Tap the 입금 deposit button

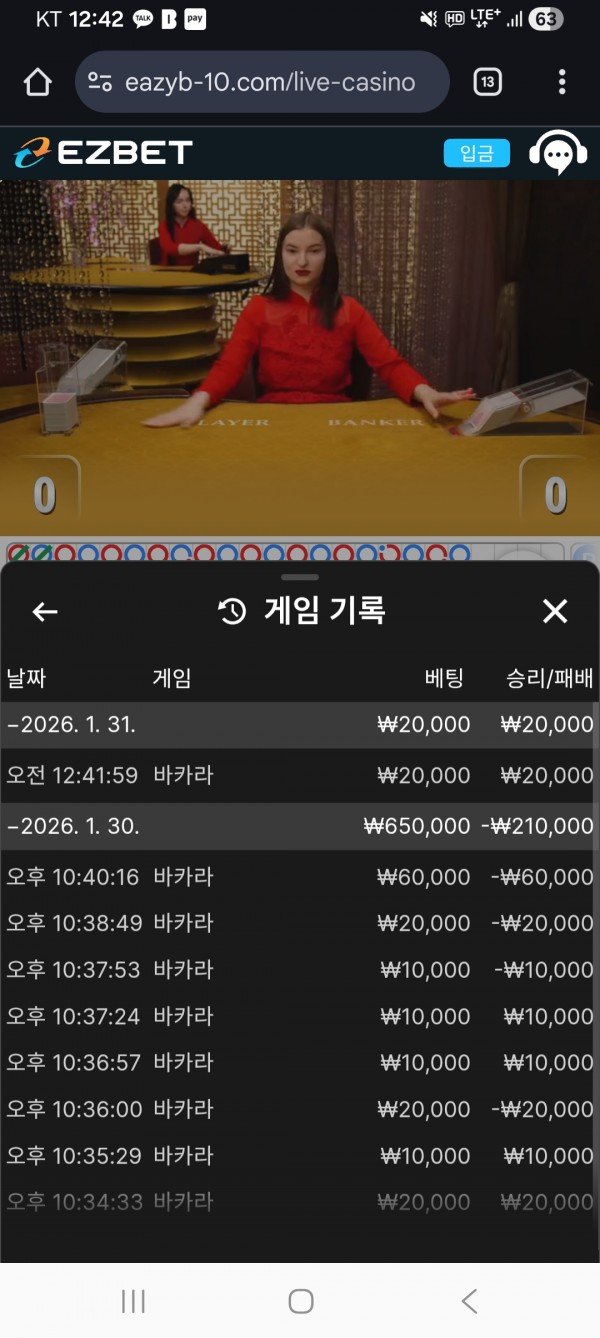coord(477,153)
